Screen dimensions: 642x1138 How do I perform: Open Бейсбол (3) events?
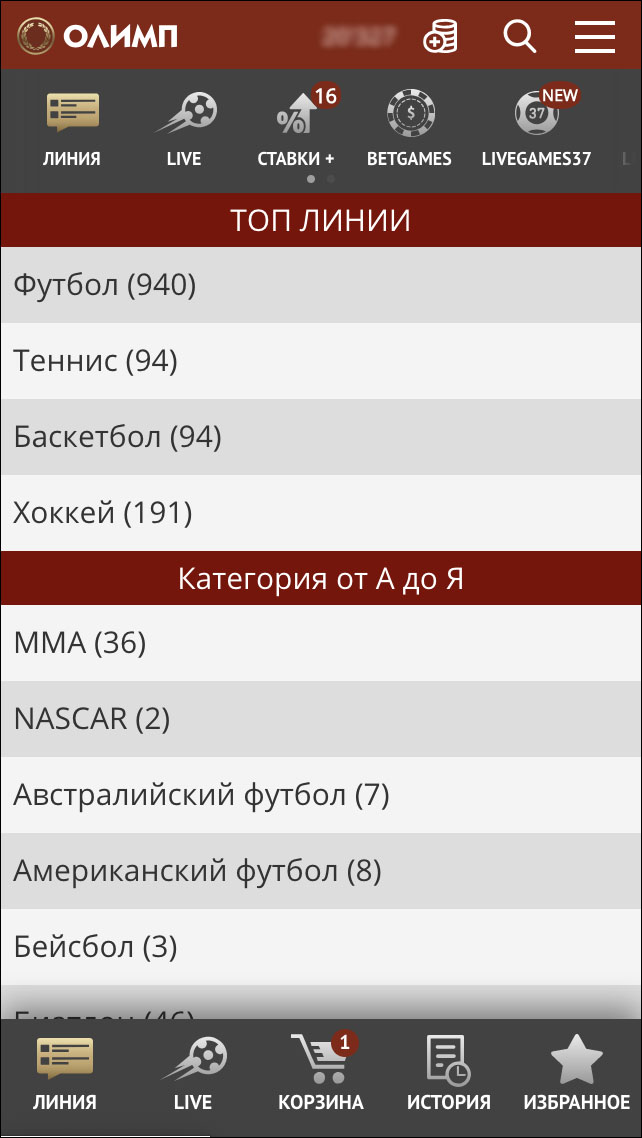point(321,946)
